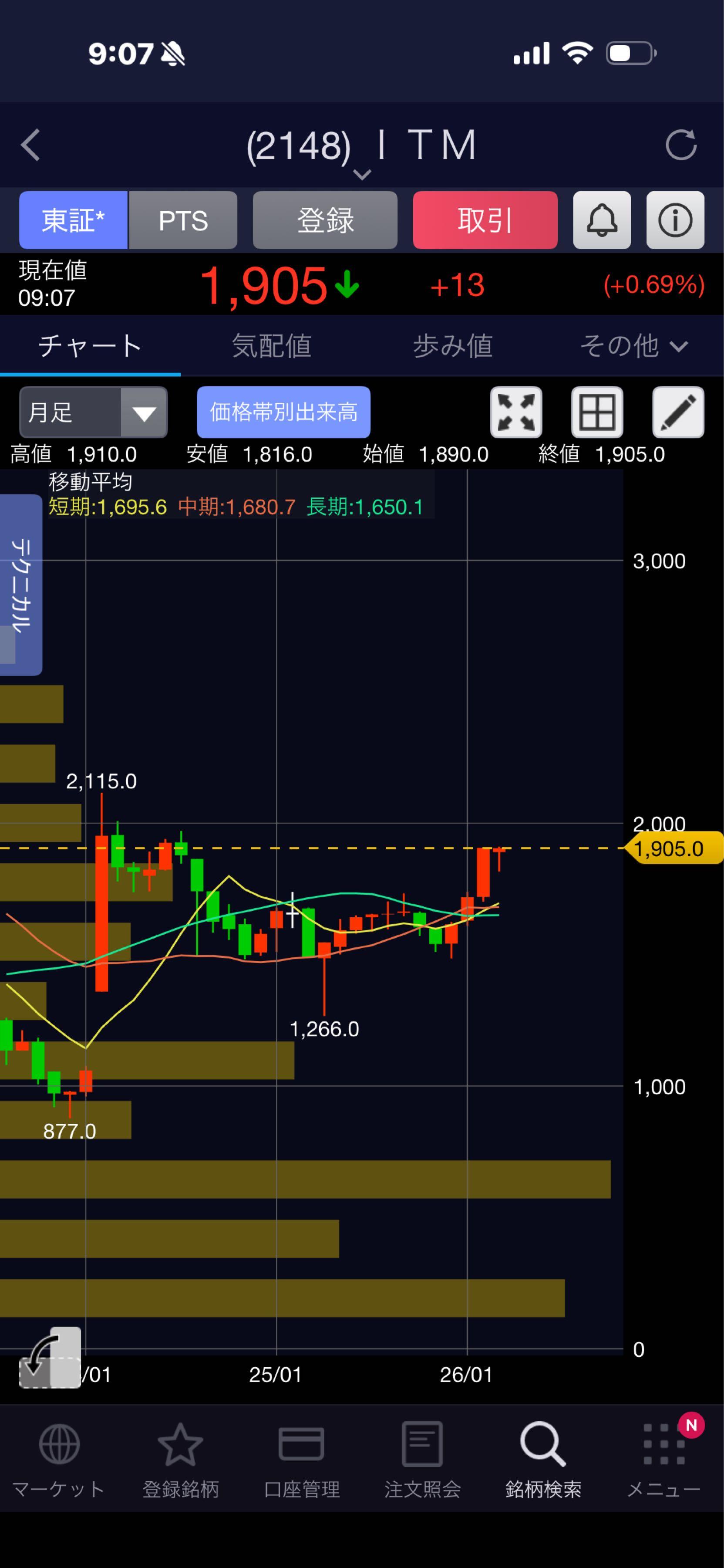Switch to the 気配値 tab

click(x=271, y=346)
